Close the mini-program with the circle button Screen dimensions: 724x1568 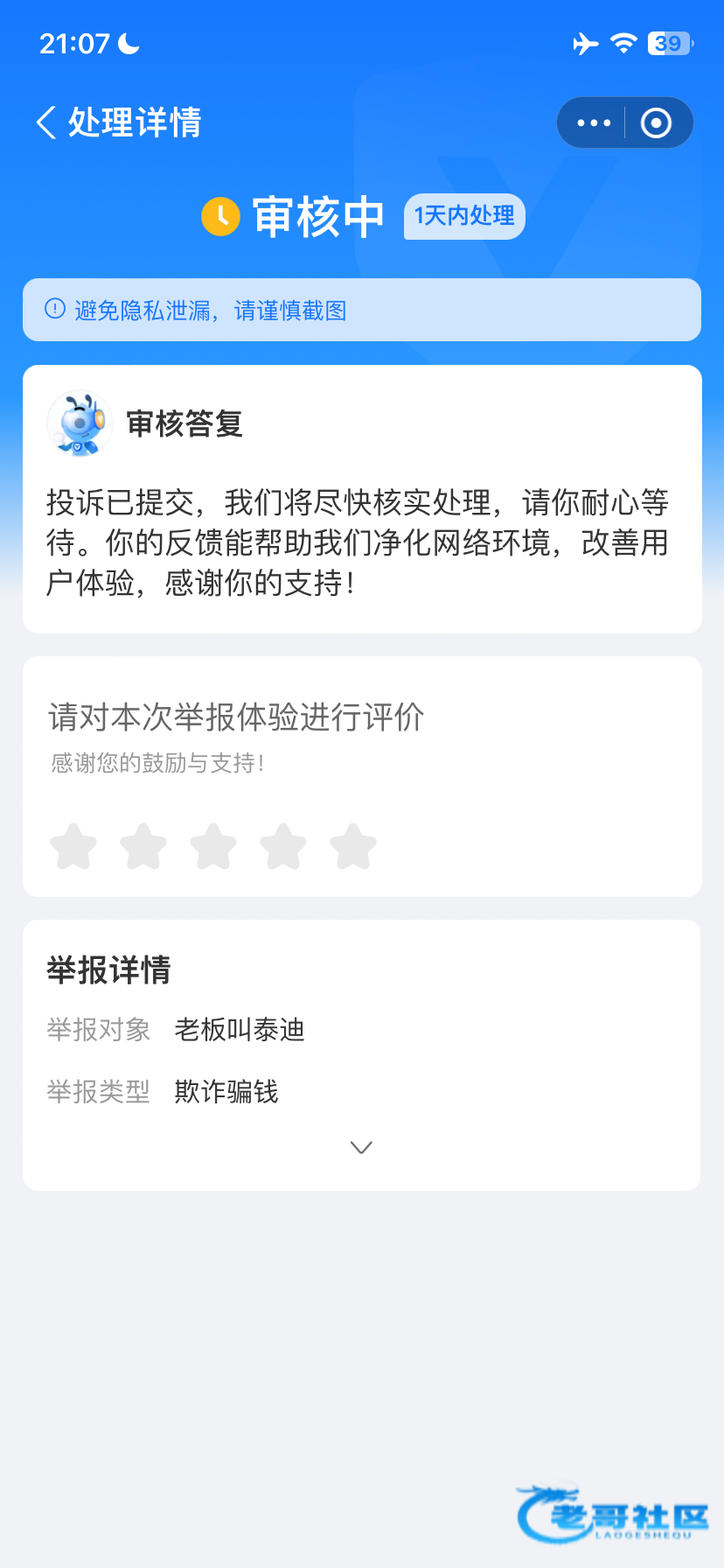pos(656,122)
